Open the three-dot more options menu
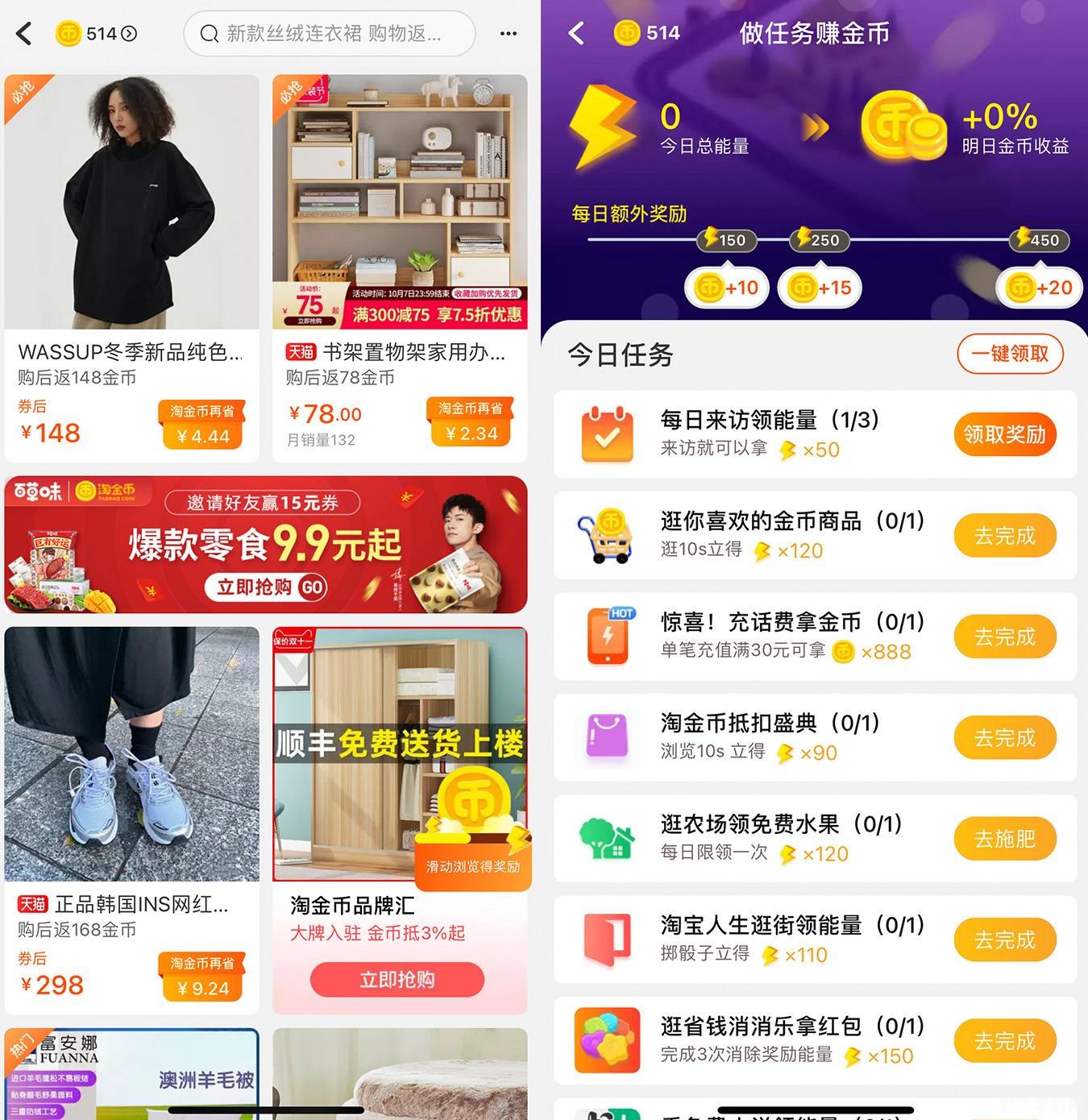Image resolution: width=1088 pixels, height=1120 pixels. click(508, 34)
